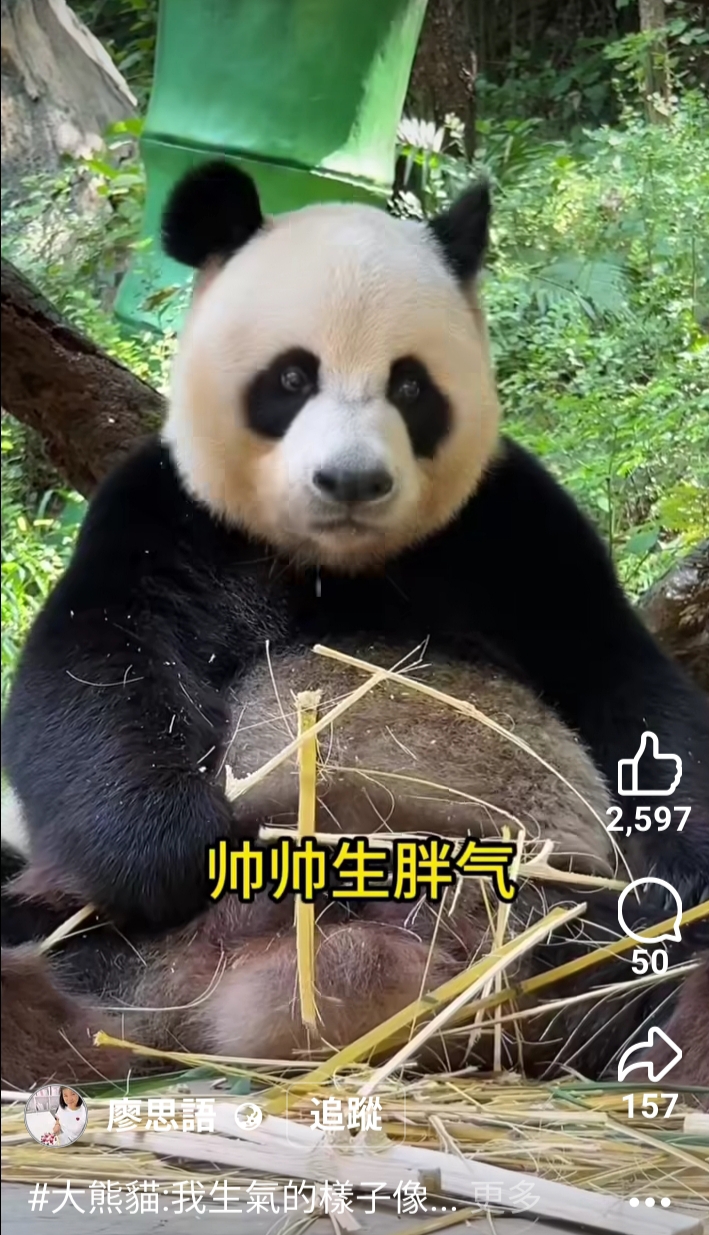Share this panda video
The height and width of the screenshot is (1235, 709).
tap(649, 1055)
